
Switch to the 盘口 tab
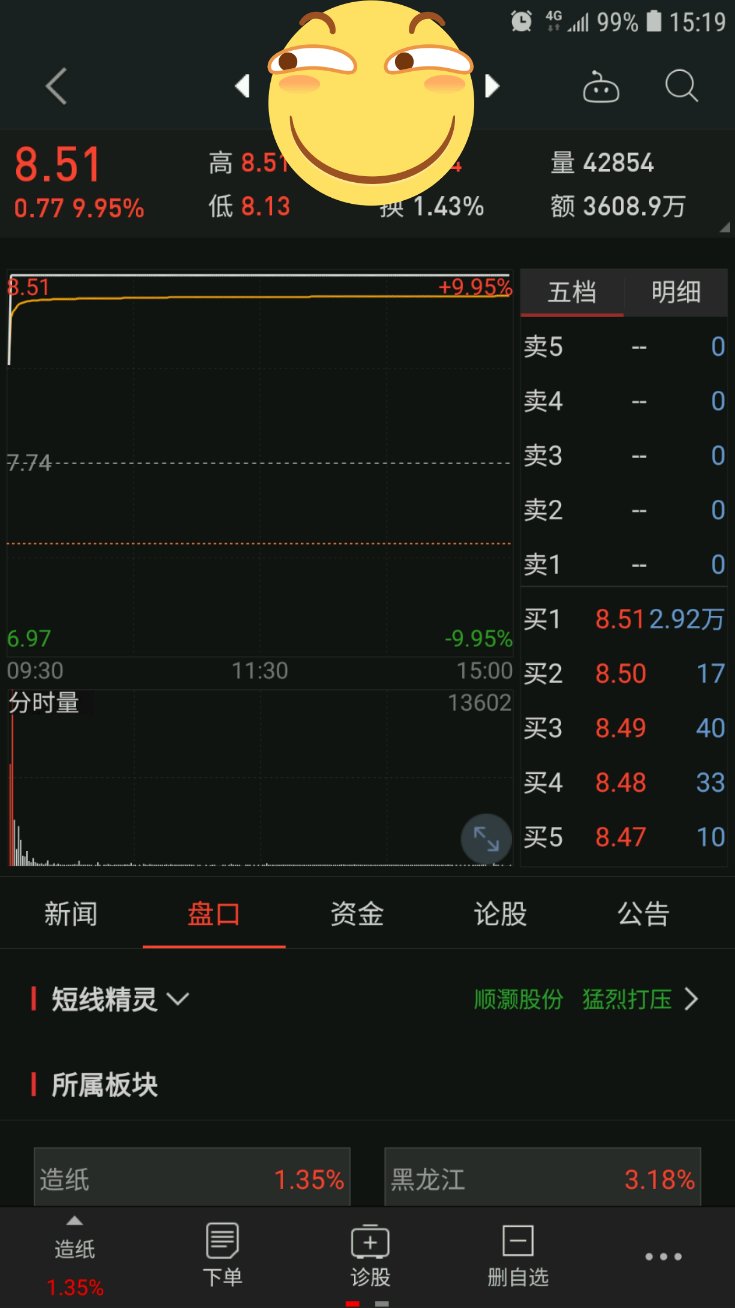coord(214,914)
